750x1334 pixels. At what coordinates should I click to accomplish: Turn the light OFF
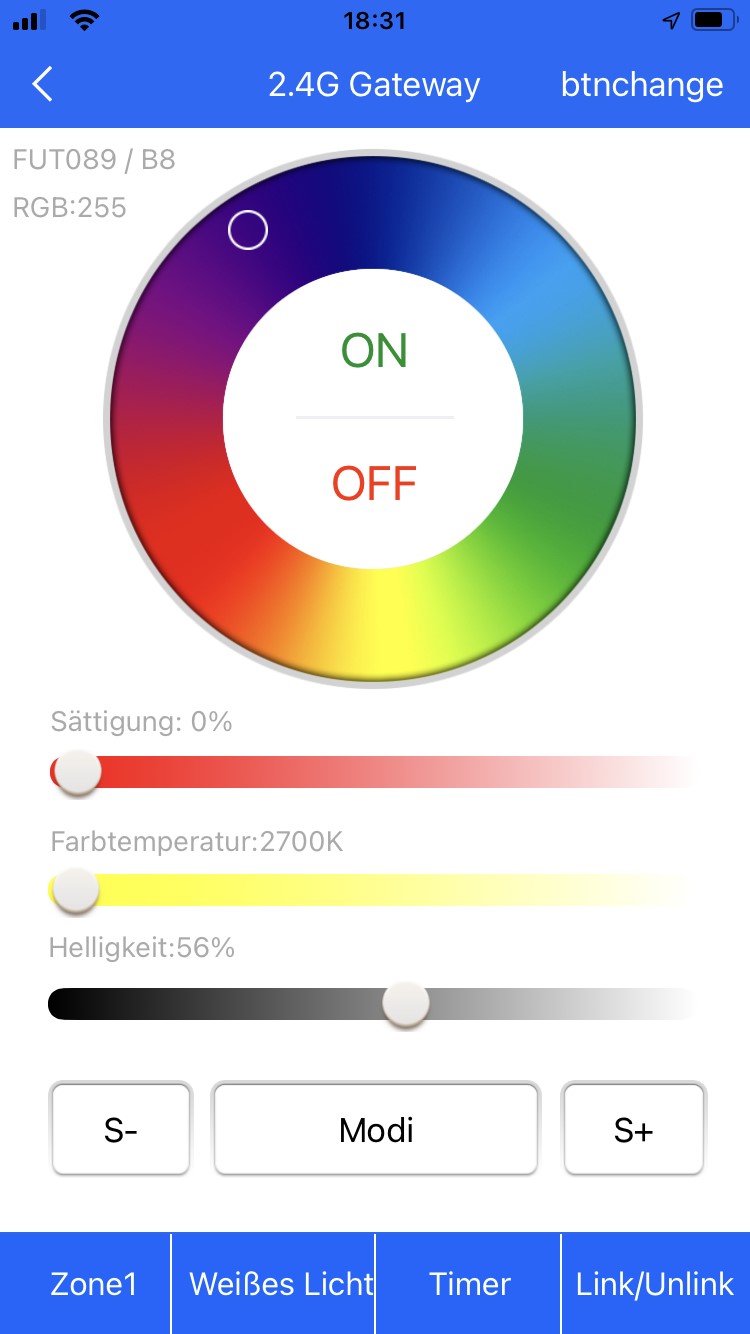(x=374, y=484)
